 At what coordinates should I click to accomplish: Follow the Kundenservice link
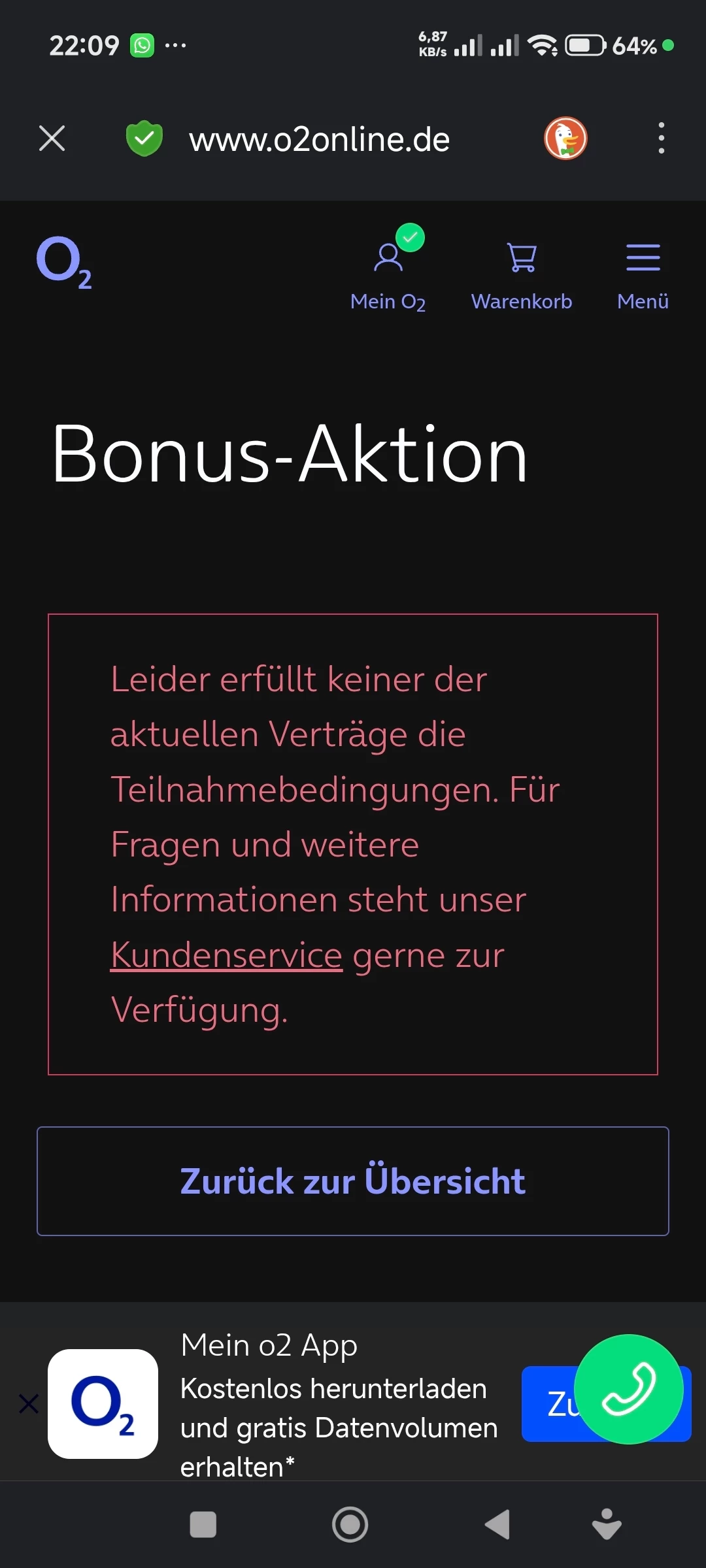click(x=226, y=955)
